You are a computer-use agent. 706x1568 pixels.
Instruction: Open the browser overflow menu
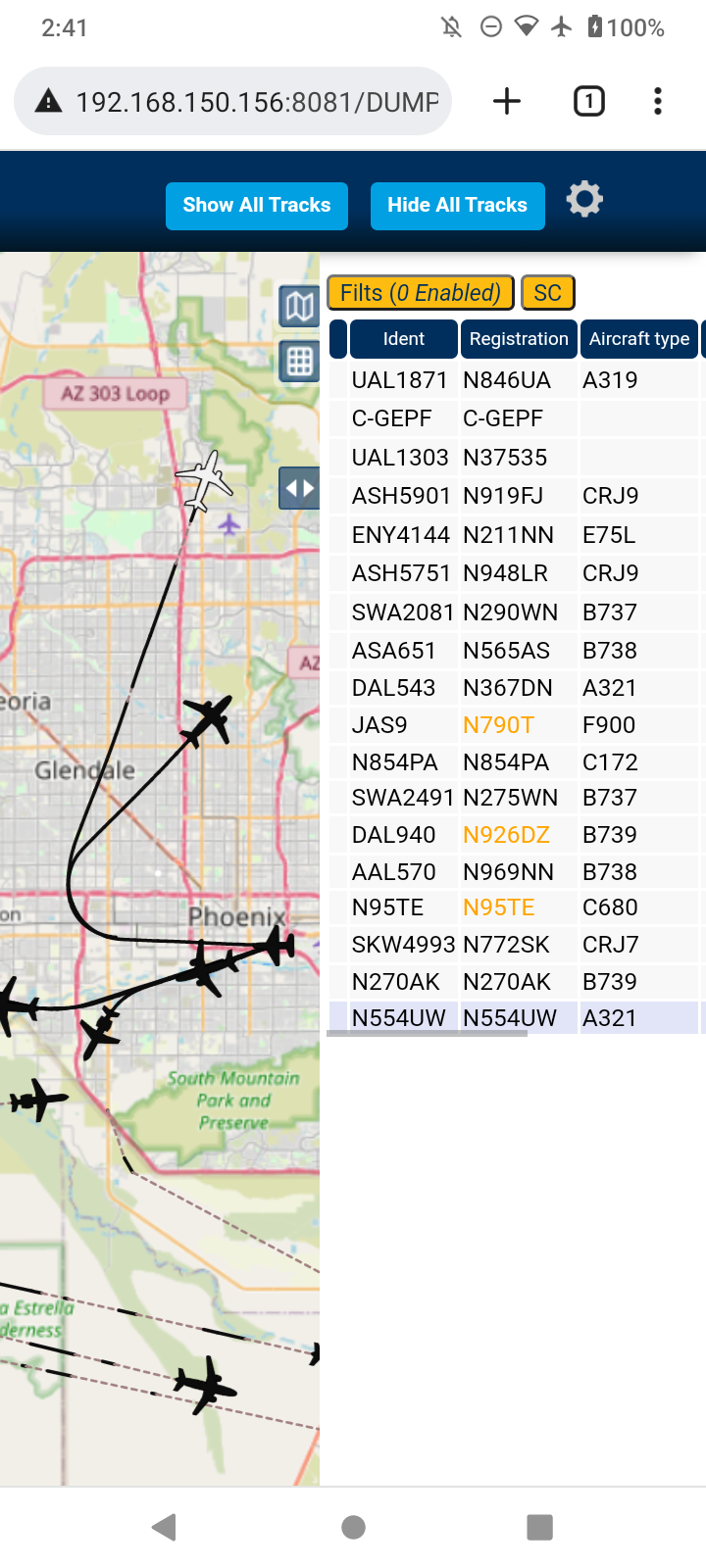click(x=658, y=101)
